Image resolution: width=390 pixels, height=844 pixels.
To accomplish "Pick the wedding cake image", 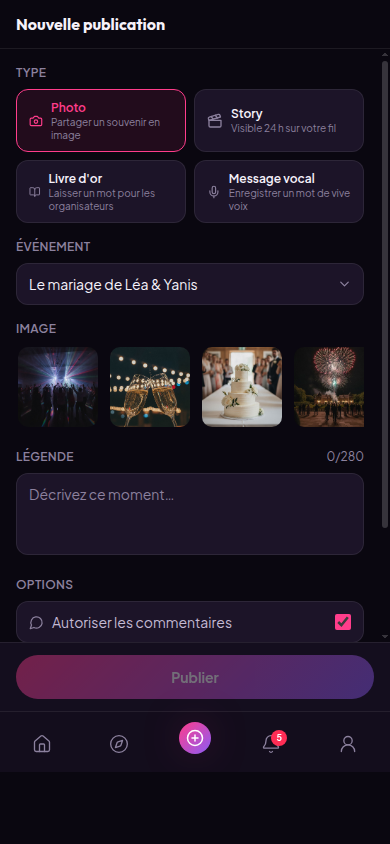I will point(242,387).
